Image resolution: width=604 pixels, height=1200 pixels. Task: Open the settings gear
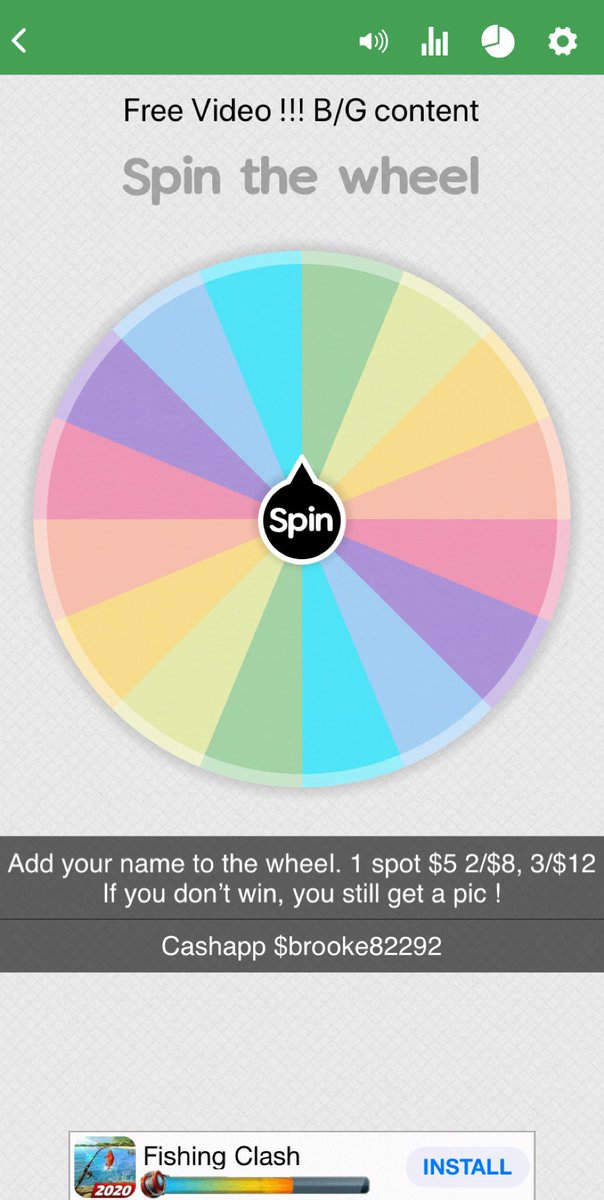coord(563,42)
